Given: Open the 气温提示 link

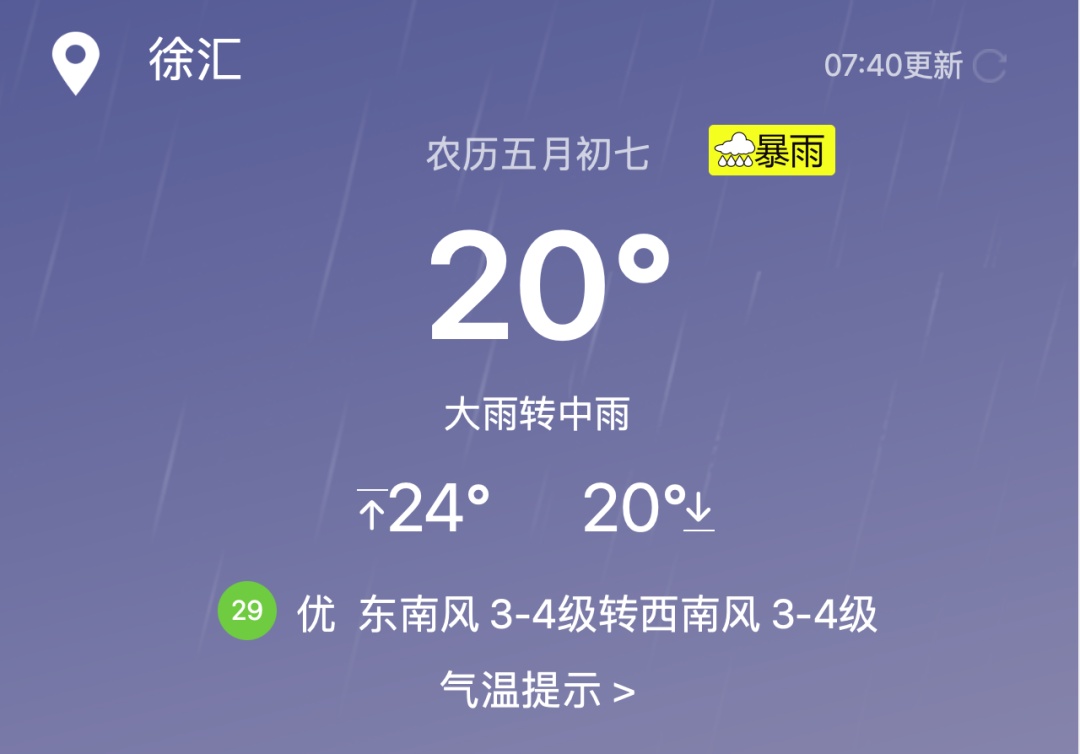Looking at the screenshot, I should (537, 690).
